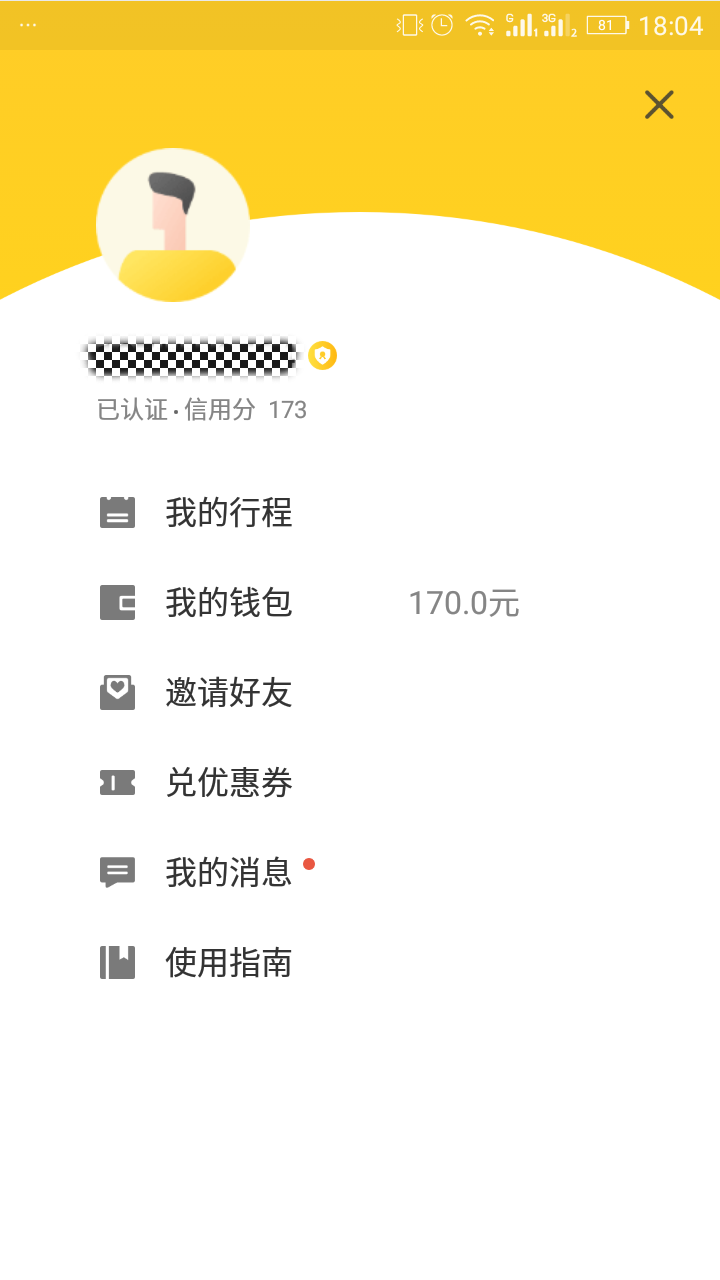720x1280 pixels.
Task: Select the heart icon for 邀请好友
Action: [118, 693]
